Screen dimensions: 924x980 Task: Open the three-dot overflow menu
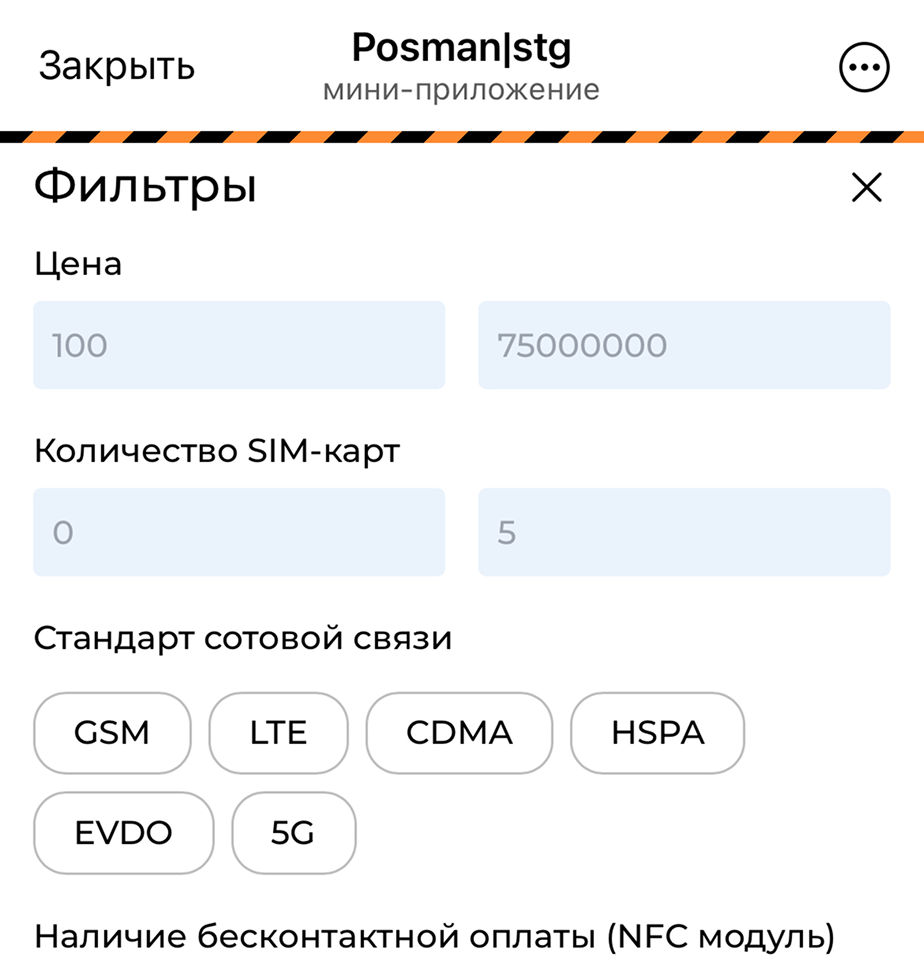coord(862,68)
